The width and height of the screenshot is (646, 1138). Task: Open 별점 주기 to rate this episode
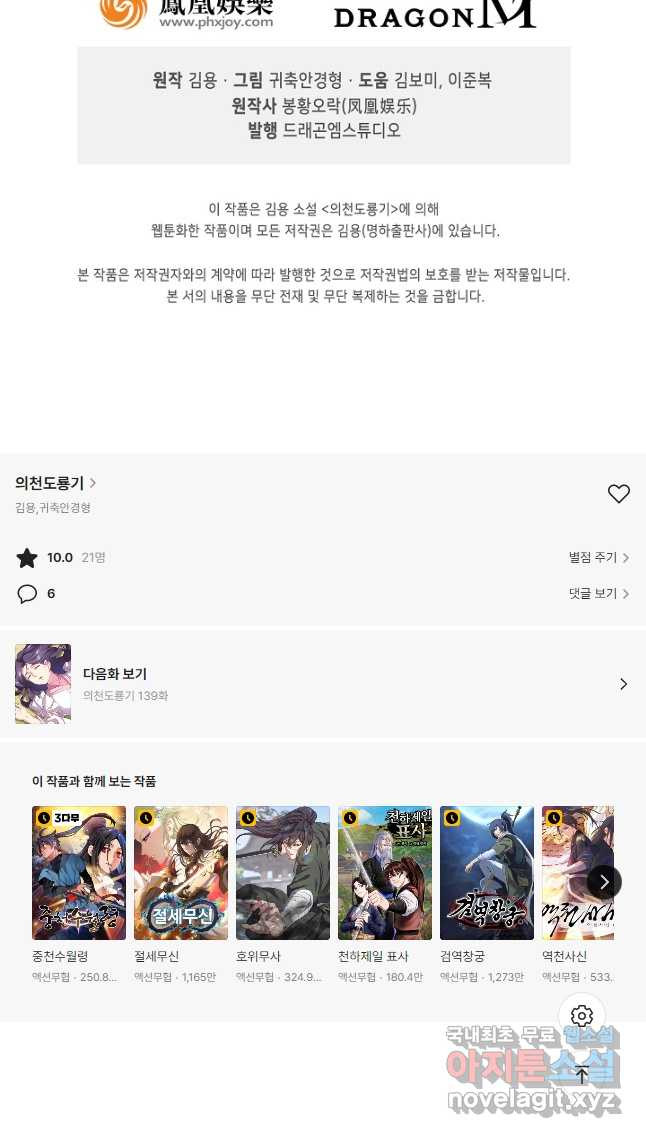598,558
